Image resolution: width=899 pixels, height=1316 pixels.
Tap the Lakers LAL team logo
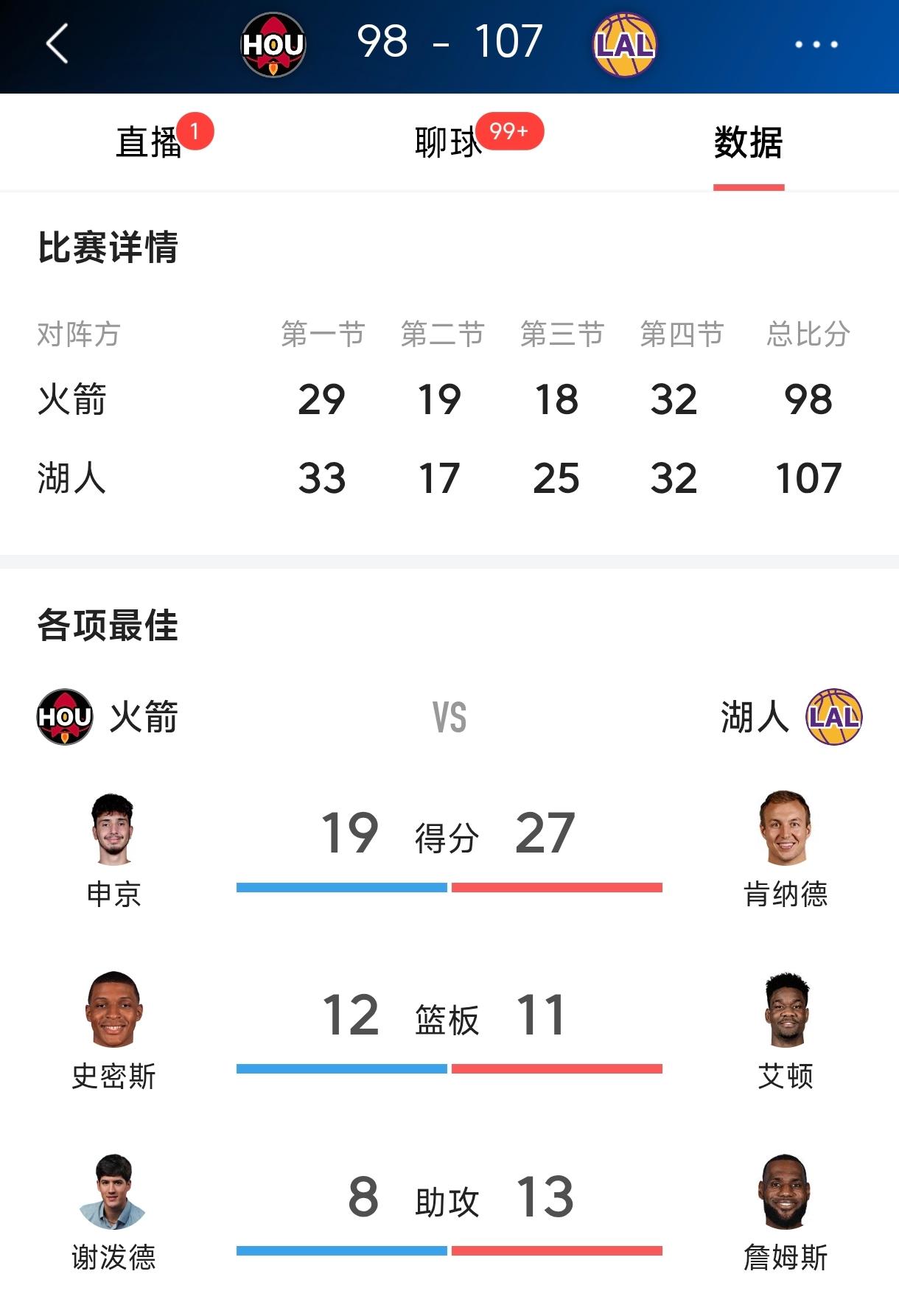623,44
